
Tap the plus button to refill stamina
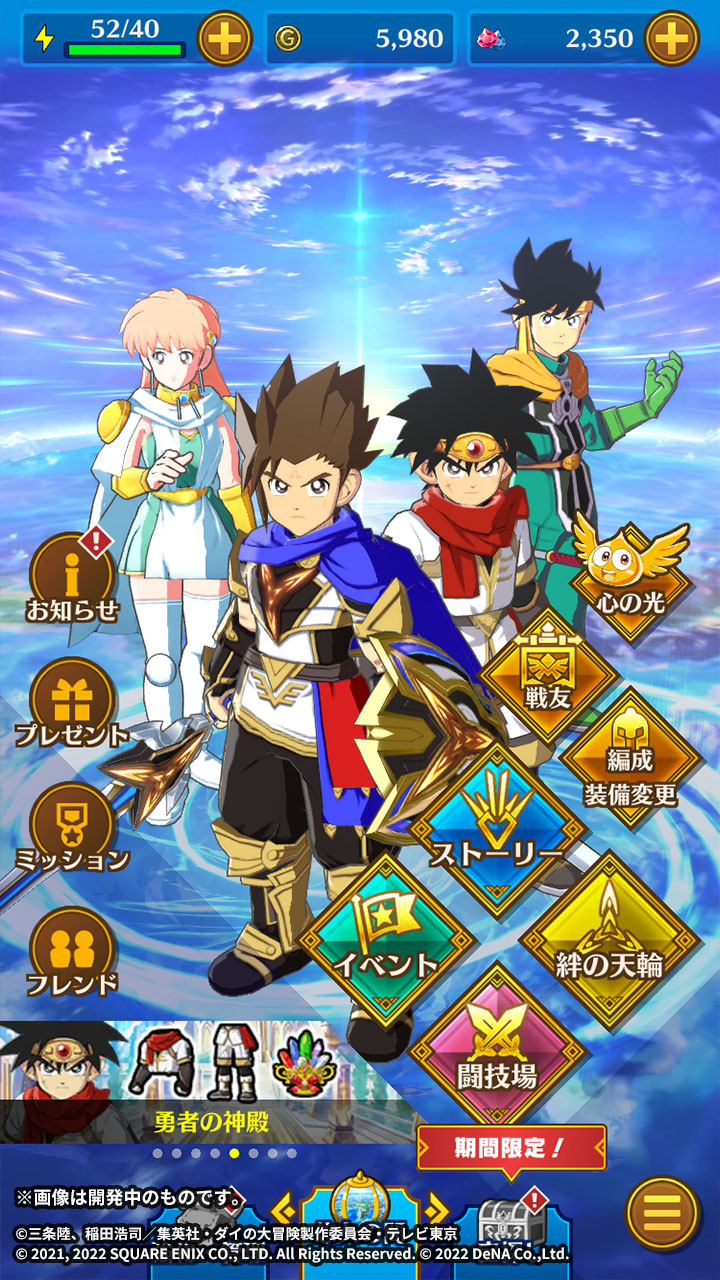tap(224, 38)
